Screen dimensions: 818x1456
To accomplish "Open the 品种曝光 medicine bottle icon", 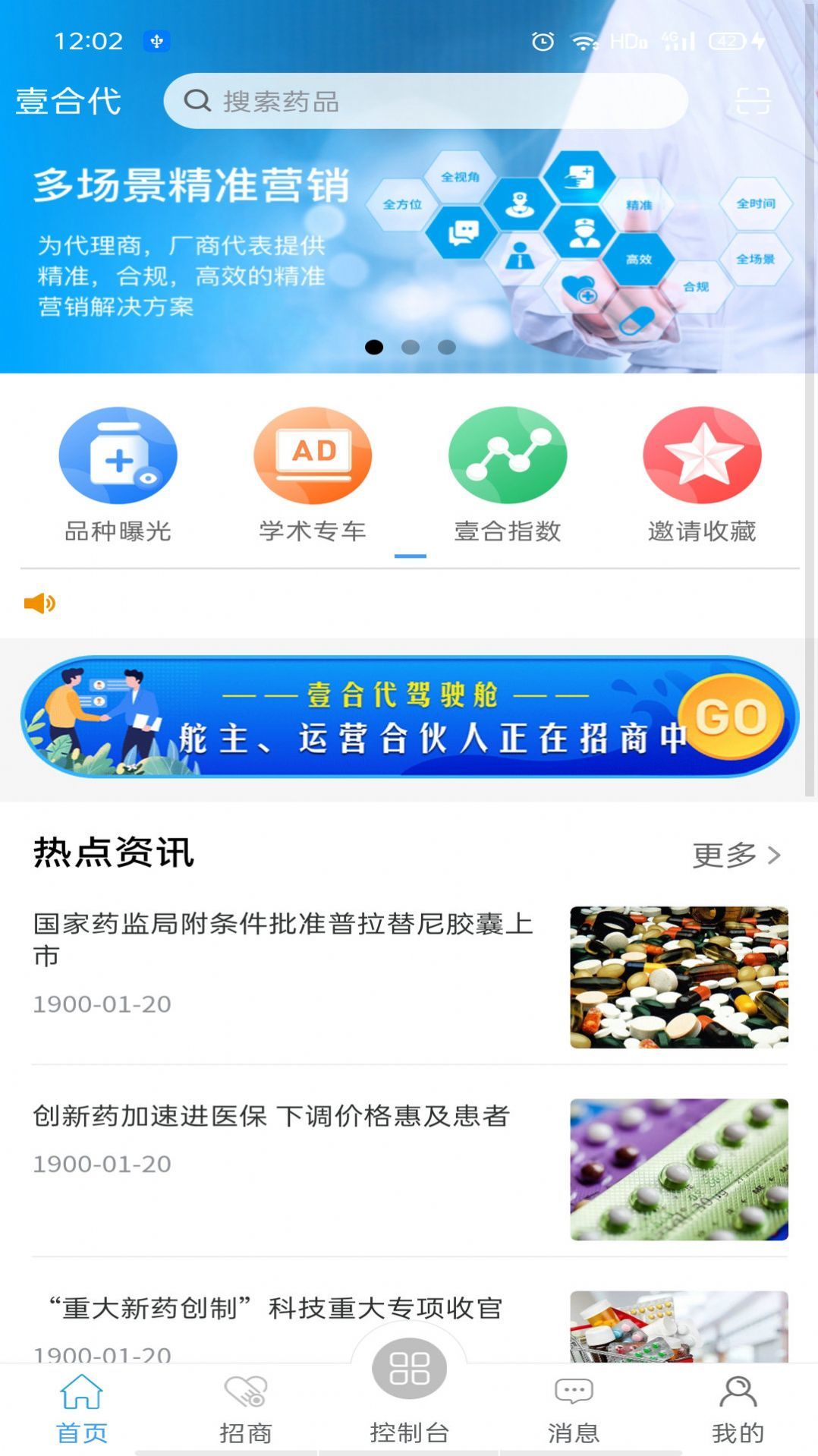I will point(118,454).
